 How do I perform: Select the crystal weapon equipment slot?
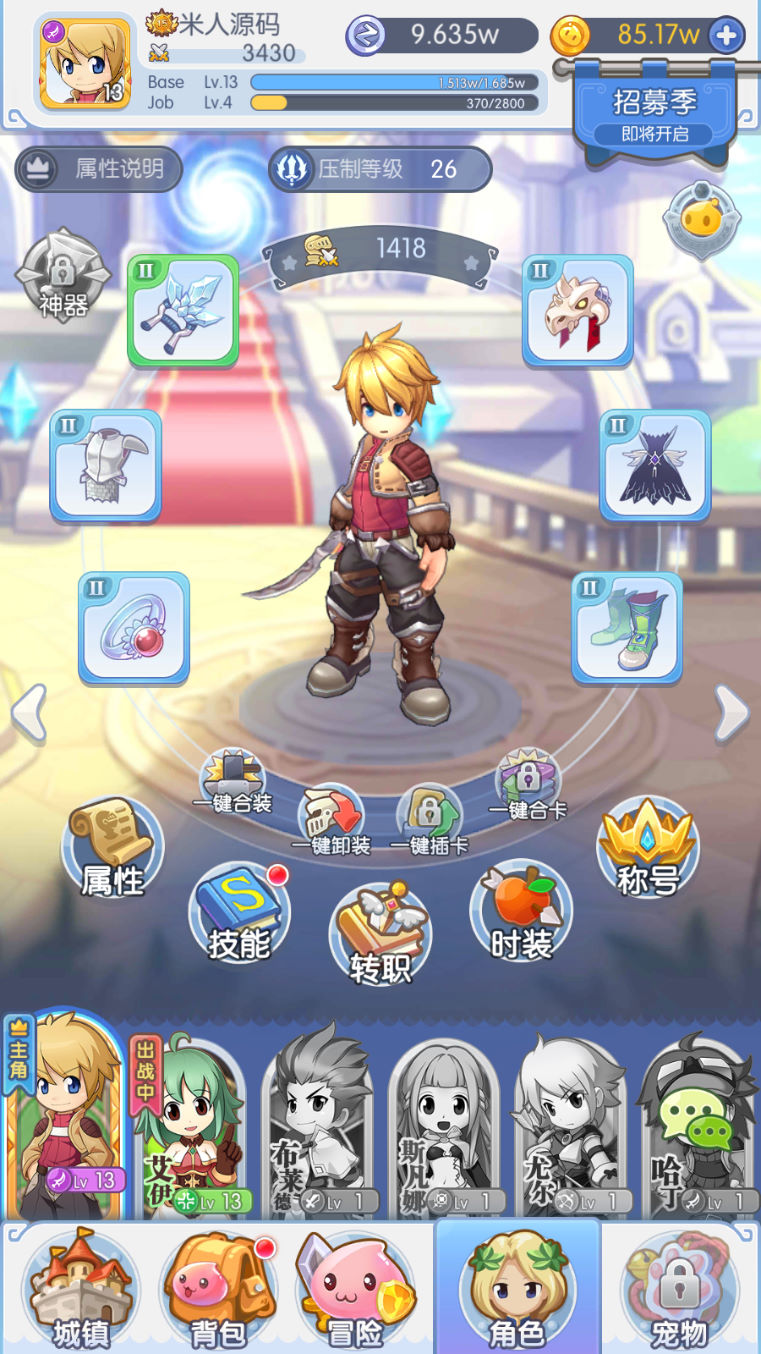pyautogui.click(x=183, y=310)
